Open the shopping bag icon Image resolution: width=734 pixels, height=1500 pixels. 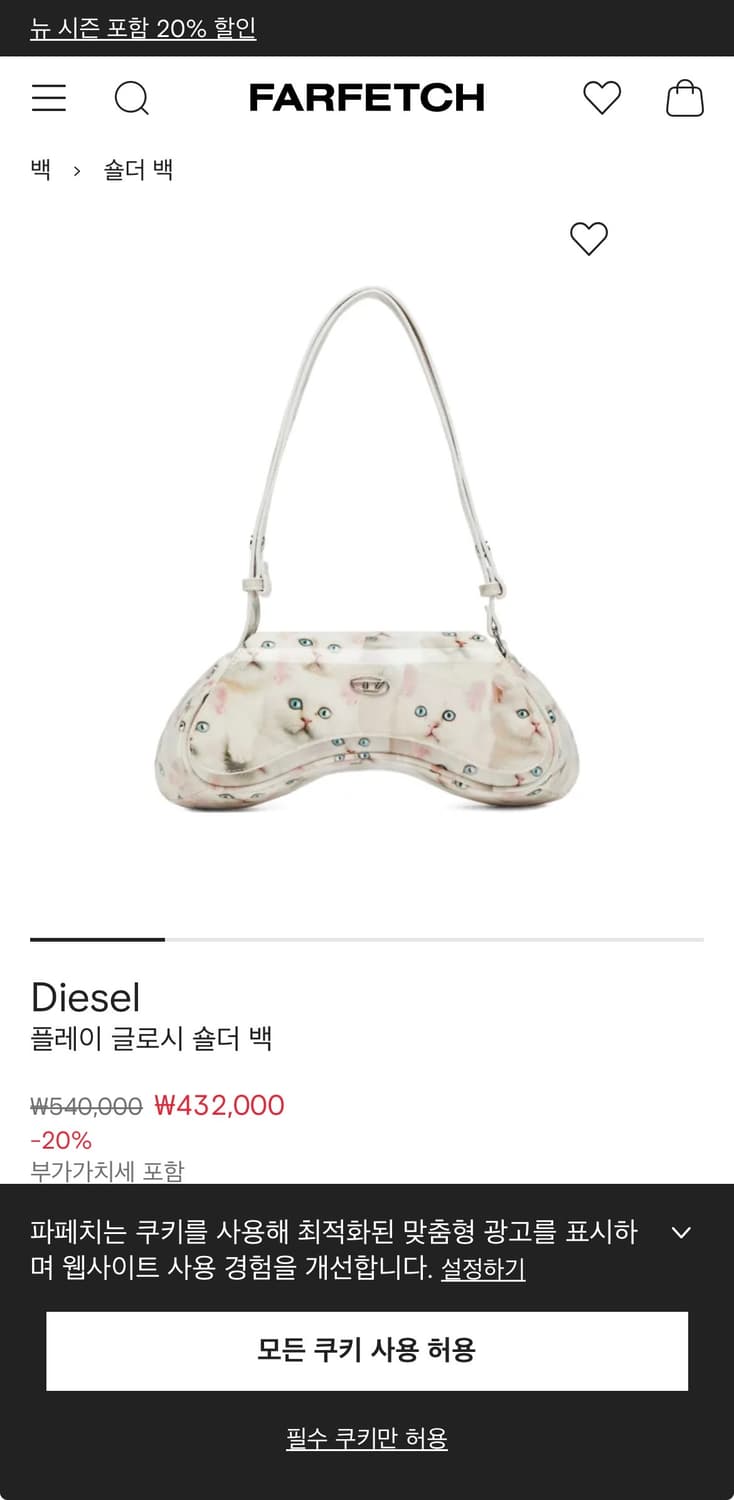click(x=685, y=98)
